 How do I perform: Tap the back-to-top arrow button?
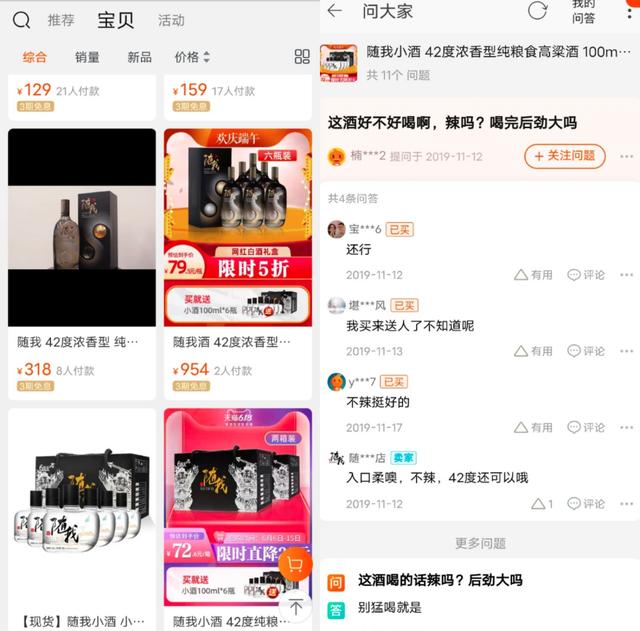tap(295, 605)
